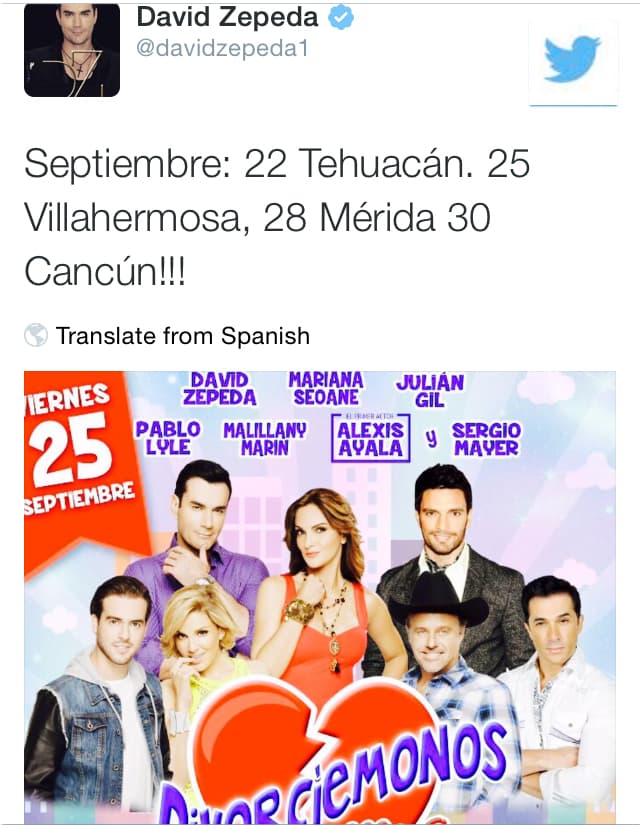640x830 pixels.
Task: Tap the Twitter bird button
Action: coord(572,60)
